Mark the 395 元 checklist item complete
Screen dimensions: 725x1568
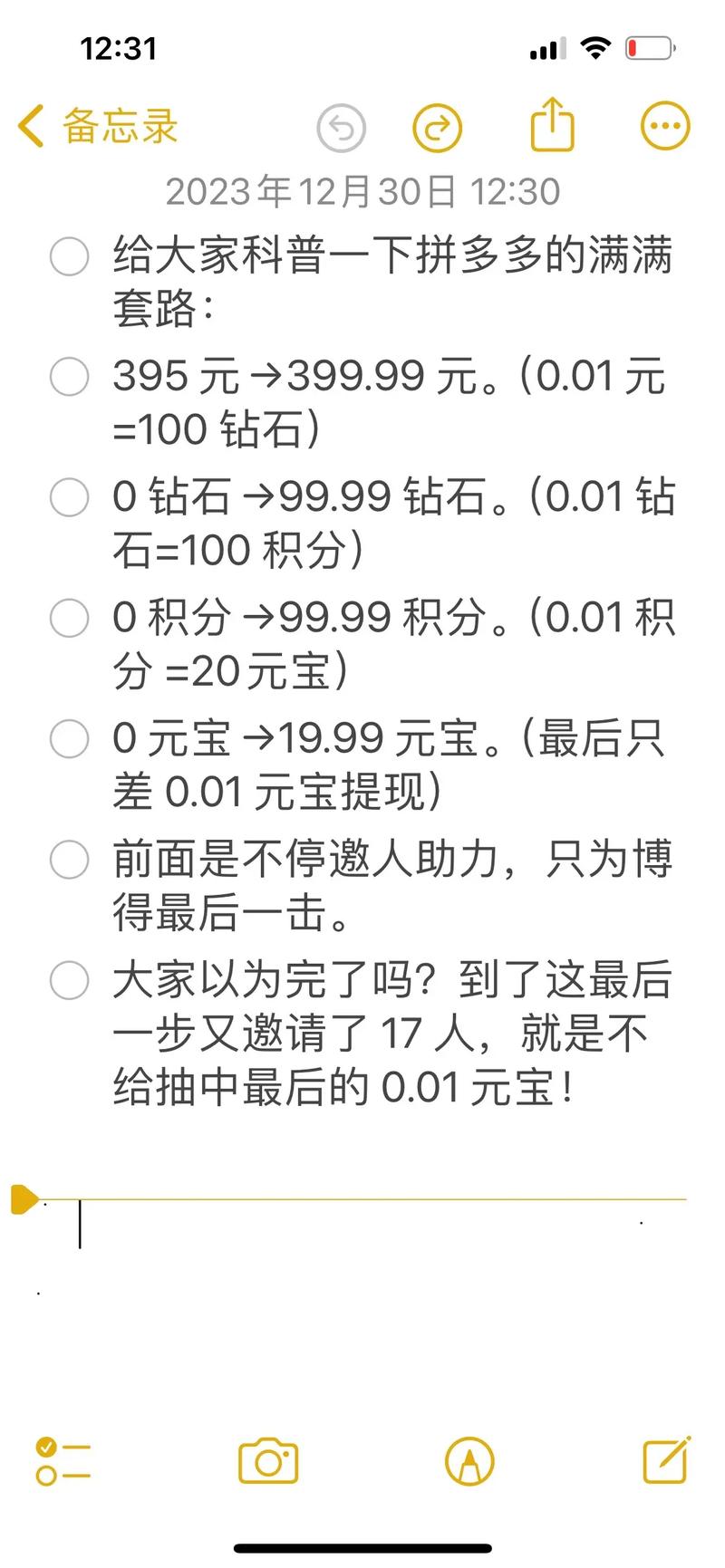click(x=68, y=378)
